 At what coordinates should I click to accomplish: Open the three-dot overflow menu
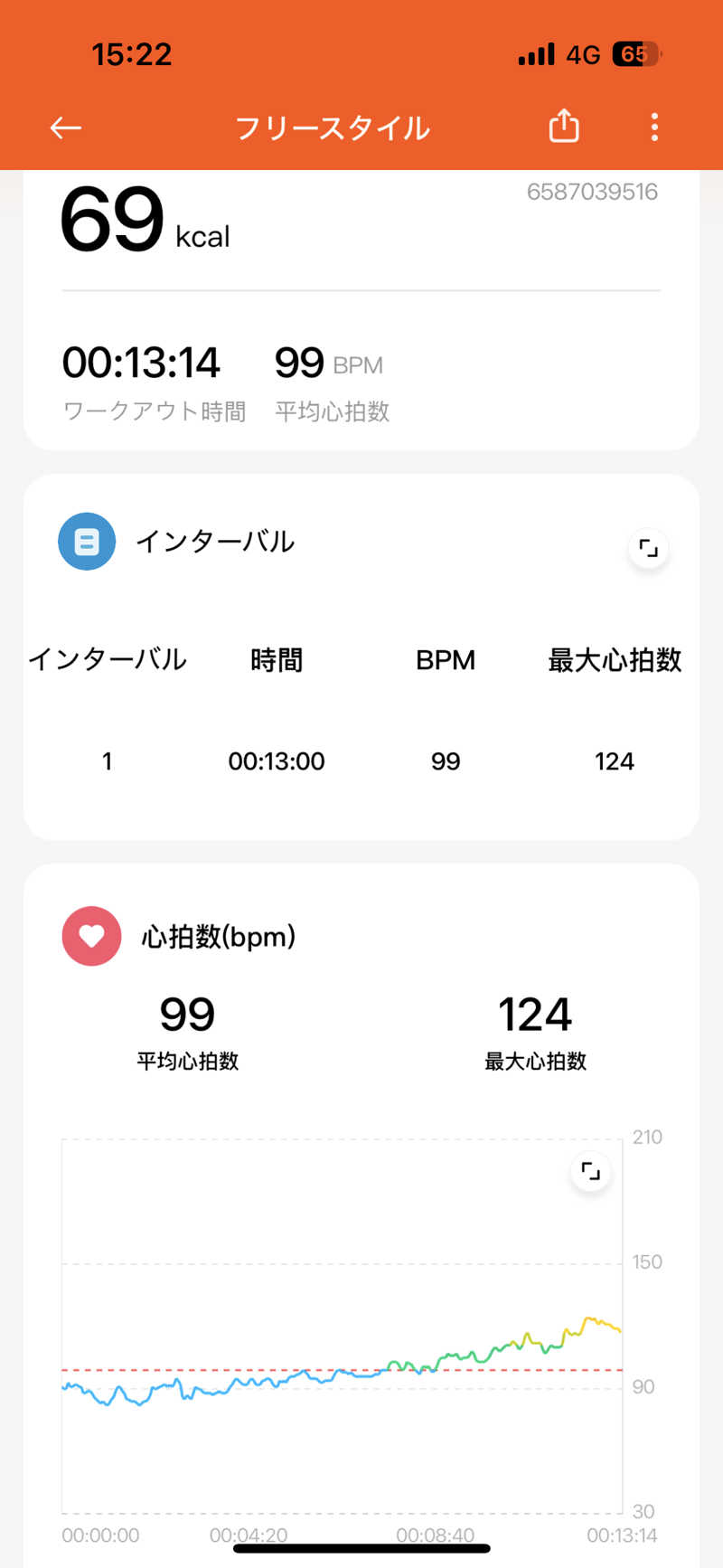click(653, 128)
